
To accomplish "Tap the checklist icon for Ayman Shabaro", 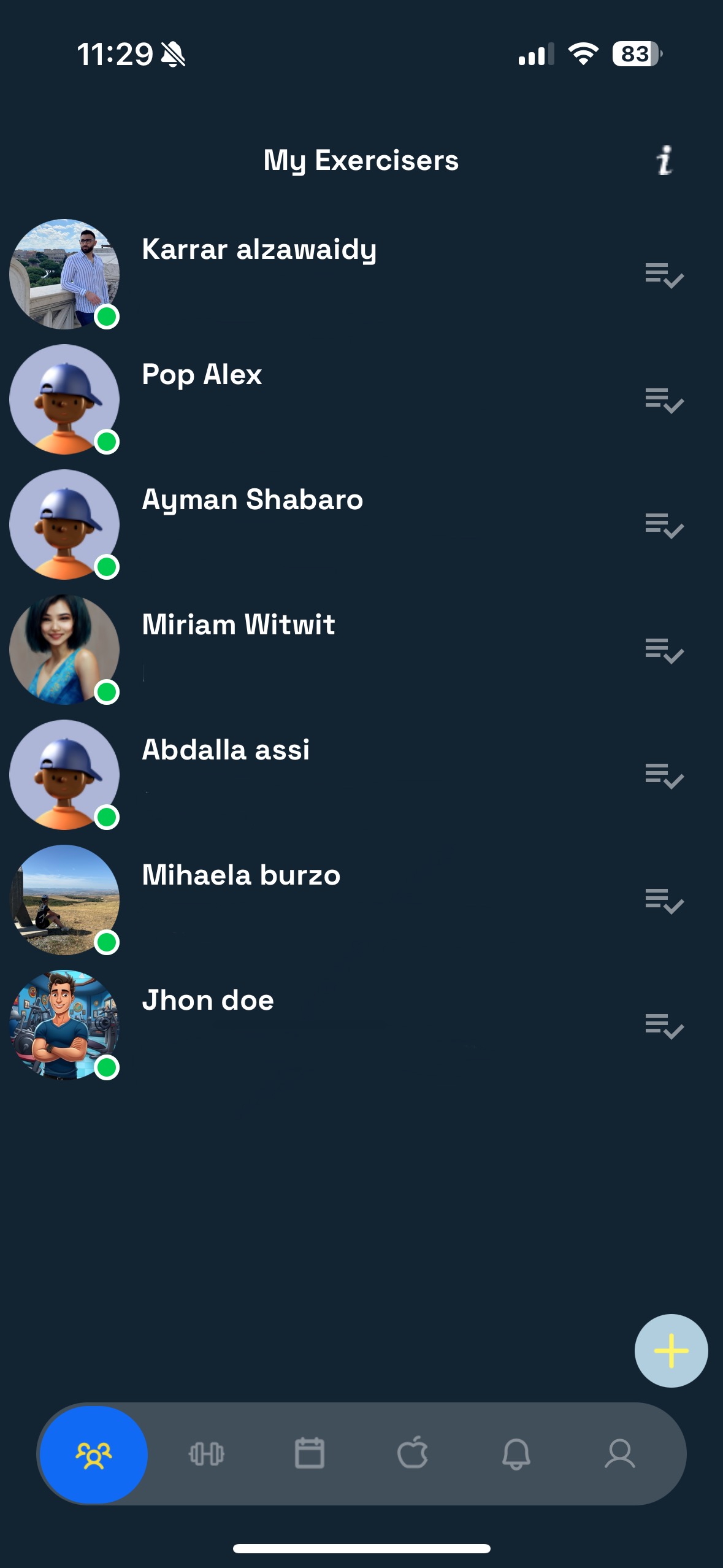I will pos(664,526).
